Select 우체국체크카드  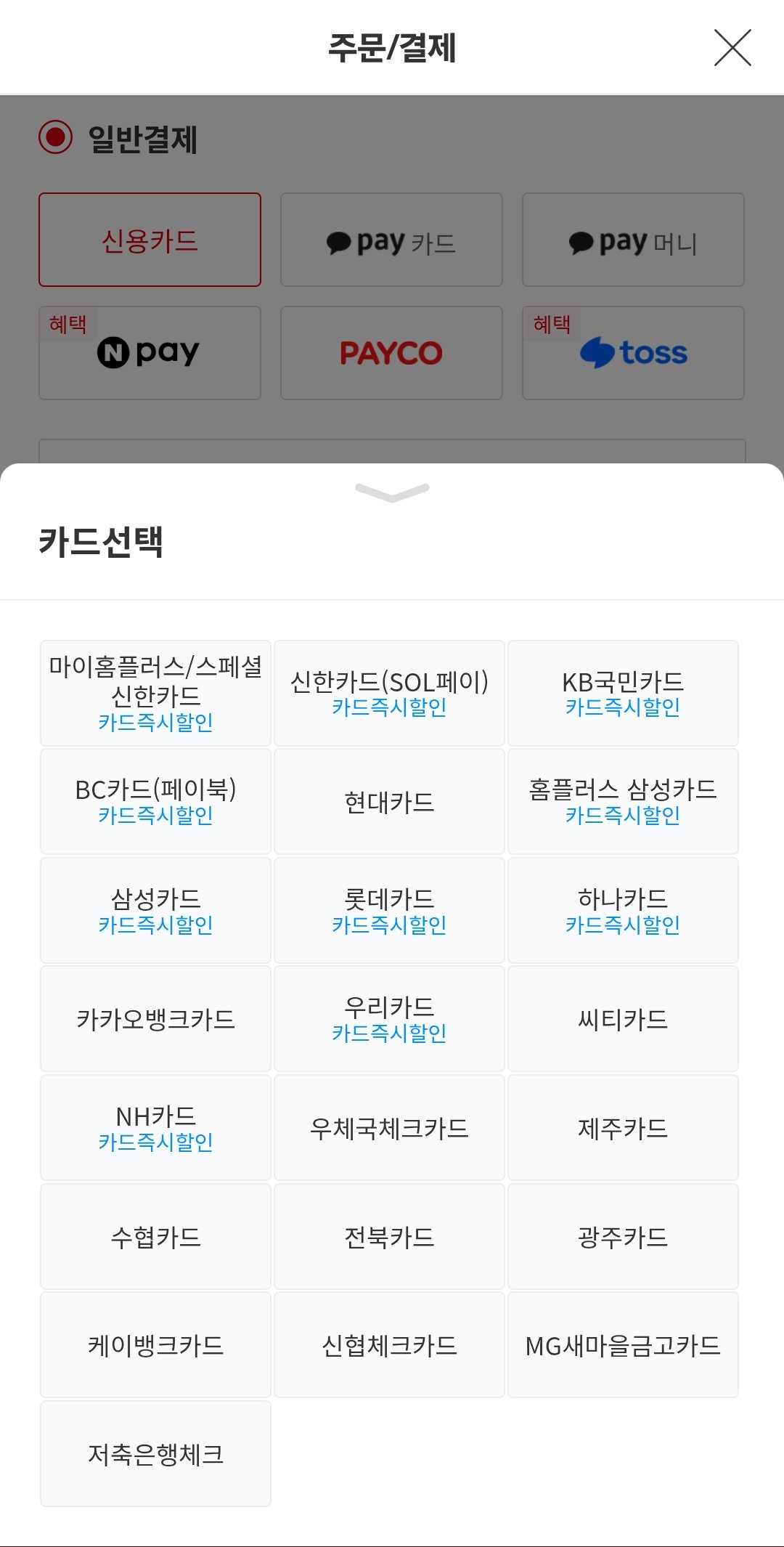[x=389, y=1127]
